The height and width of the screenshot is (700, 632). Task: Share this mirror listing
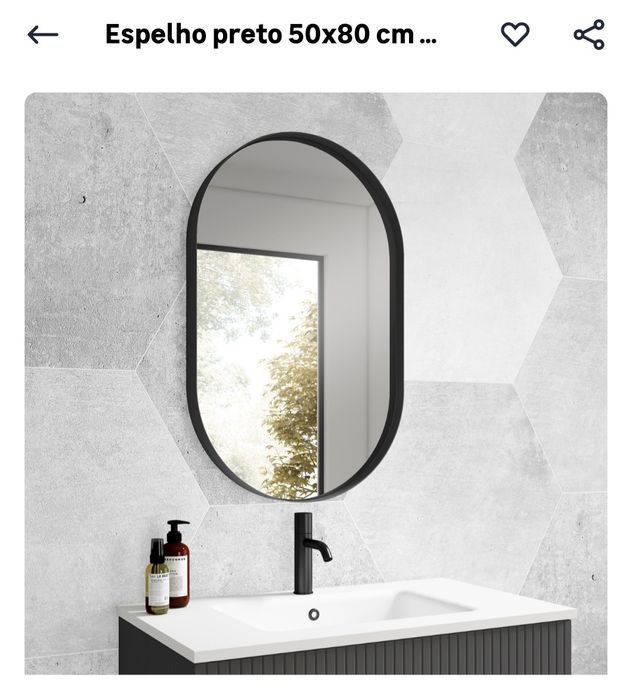[589, 35]
